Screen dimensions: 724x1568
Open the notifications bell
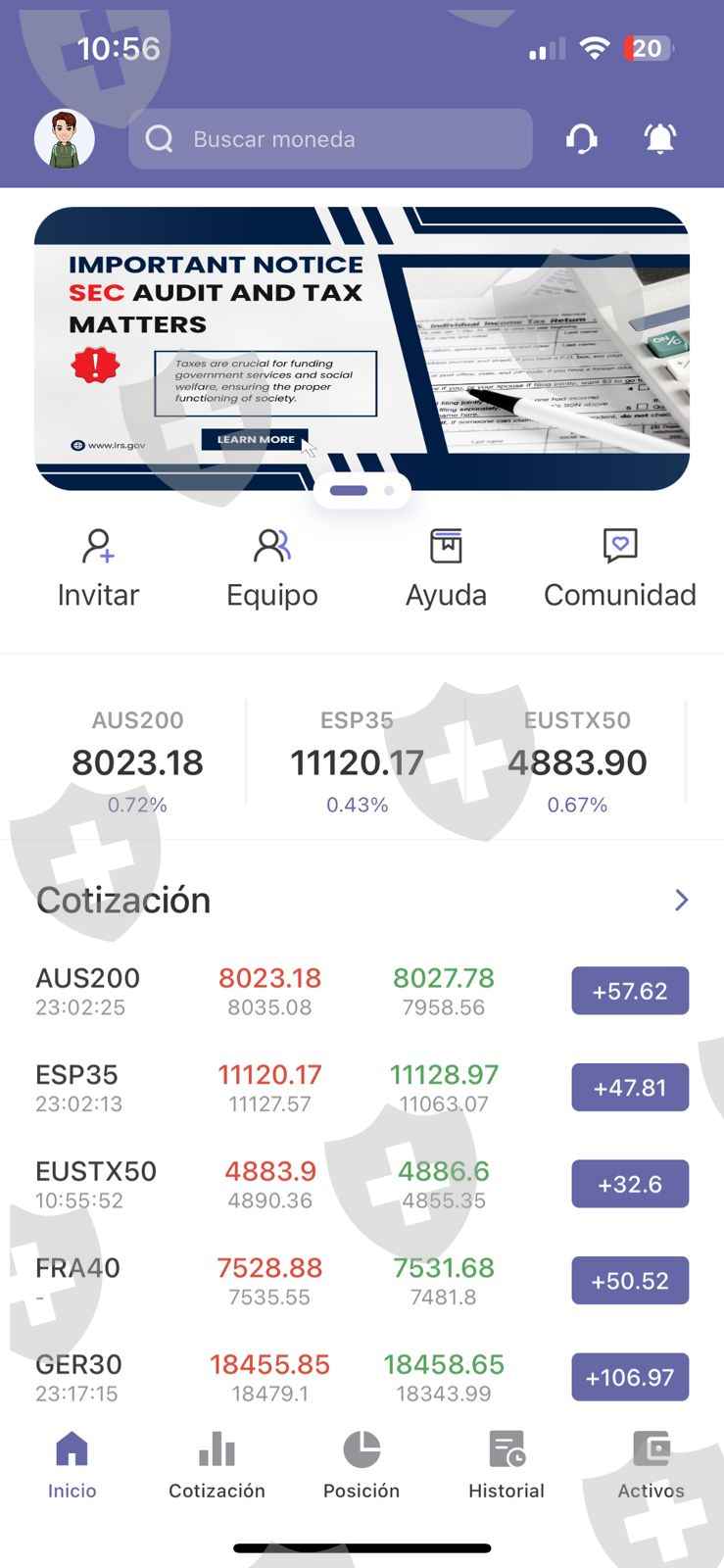[x=660, y=139]
